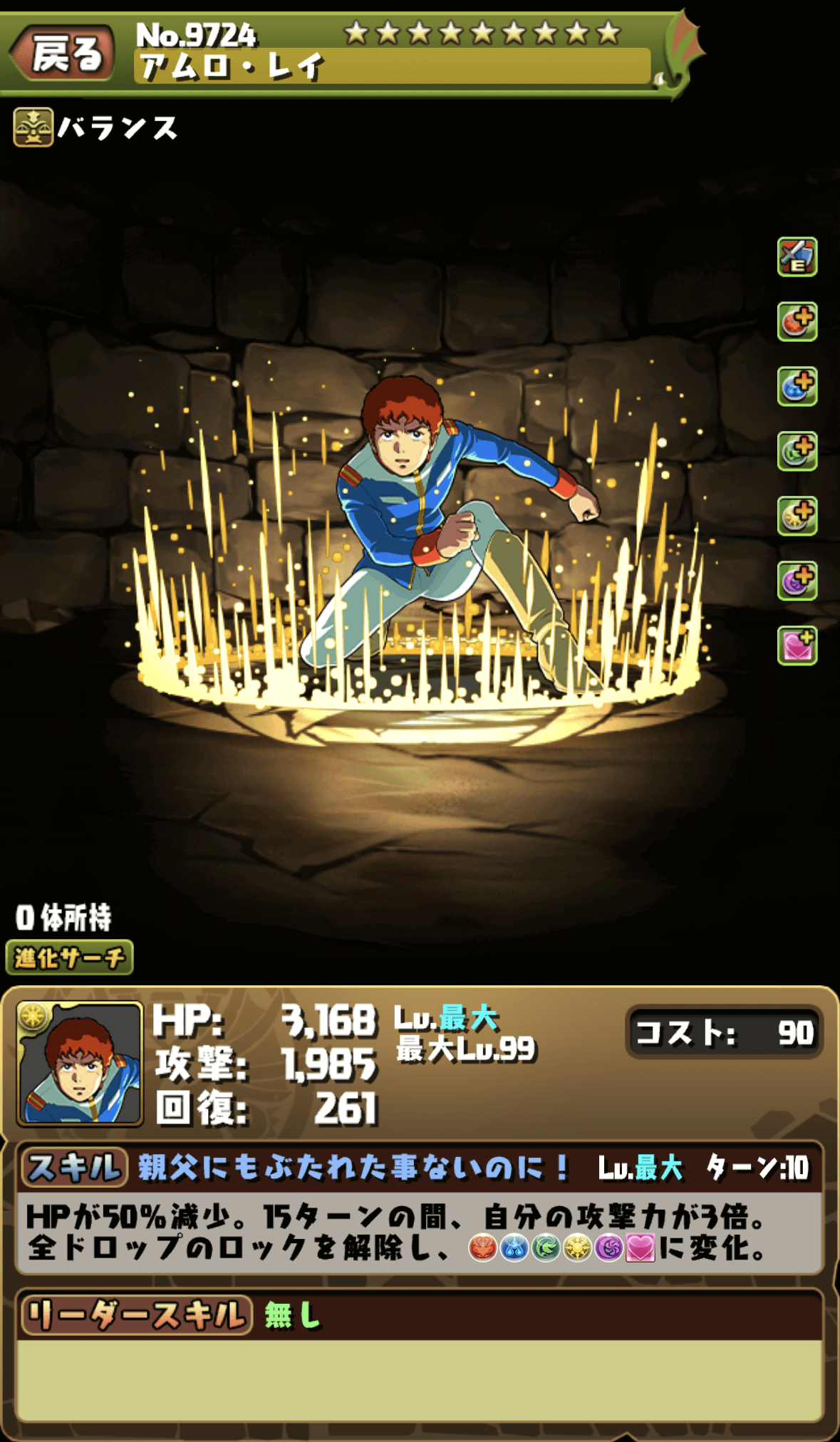840x1442 pixels.
Task: View the enhanced water orb awakening
Action: tap(797, 387)
